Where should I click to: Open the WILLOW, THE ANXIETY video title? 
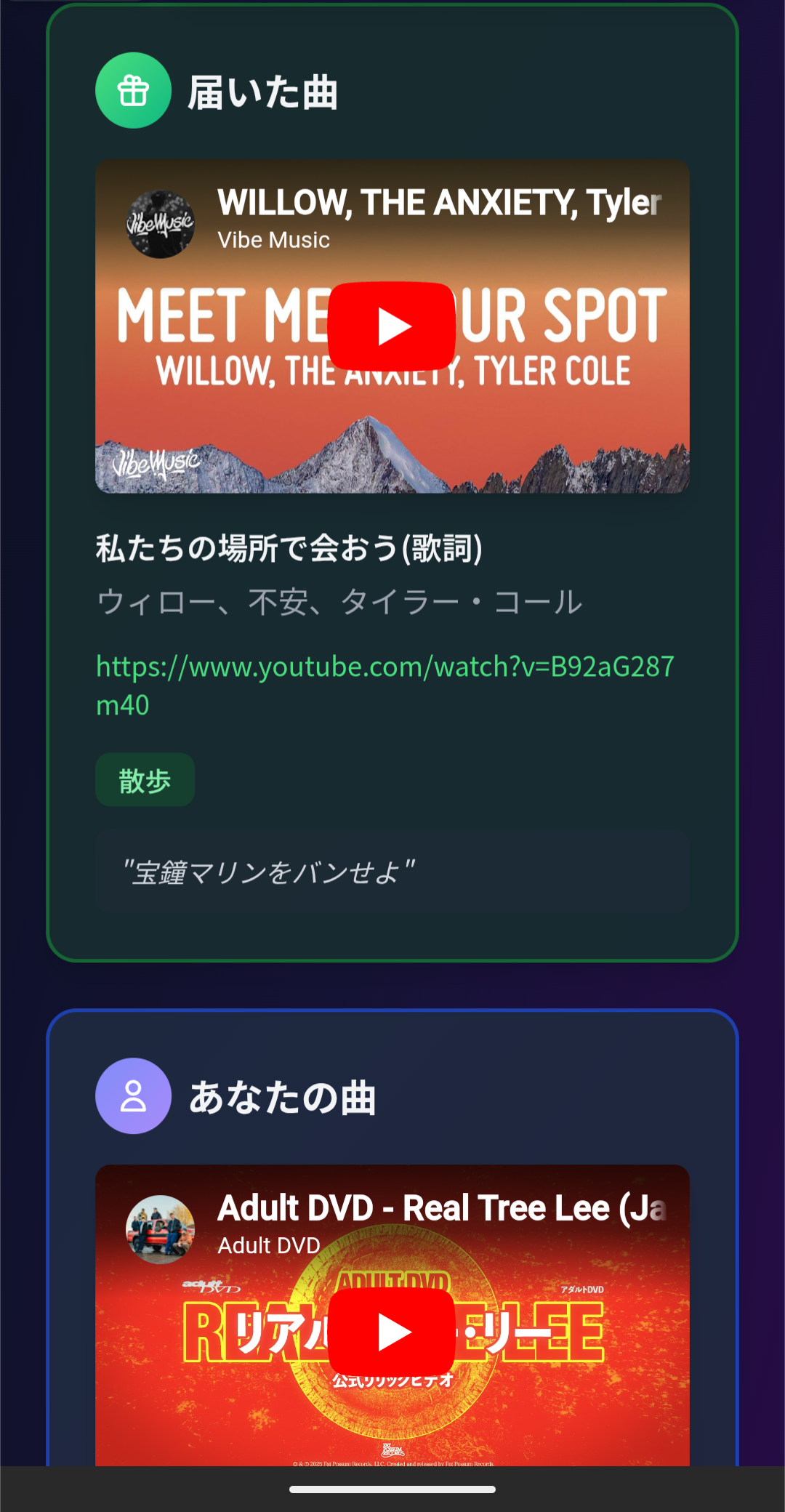[x=438, y=203]
